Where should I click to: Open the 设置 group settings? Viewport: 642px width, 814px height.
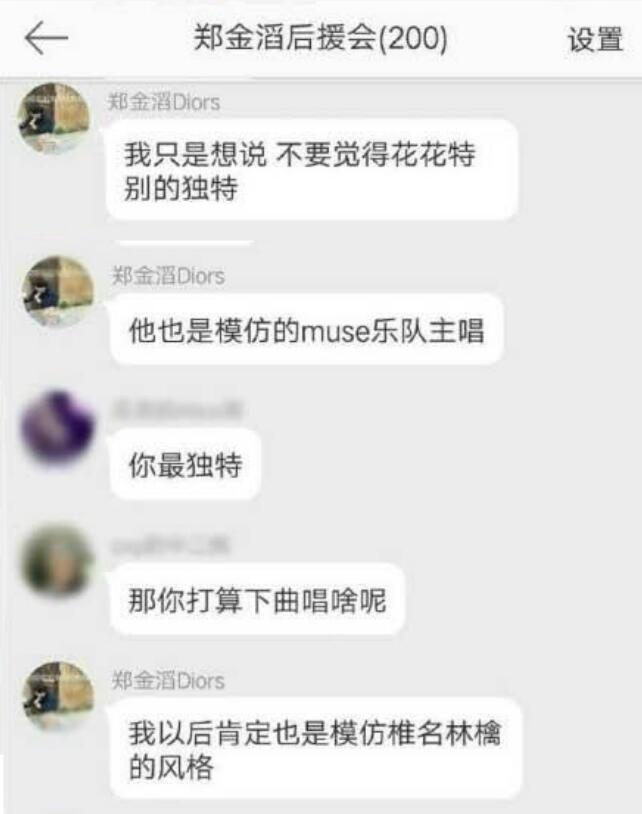[595, 40]
